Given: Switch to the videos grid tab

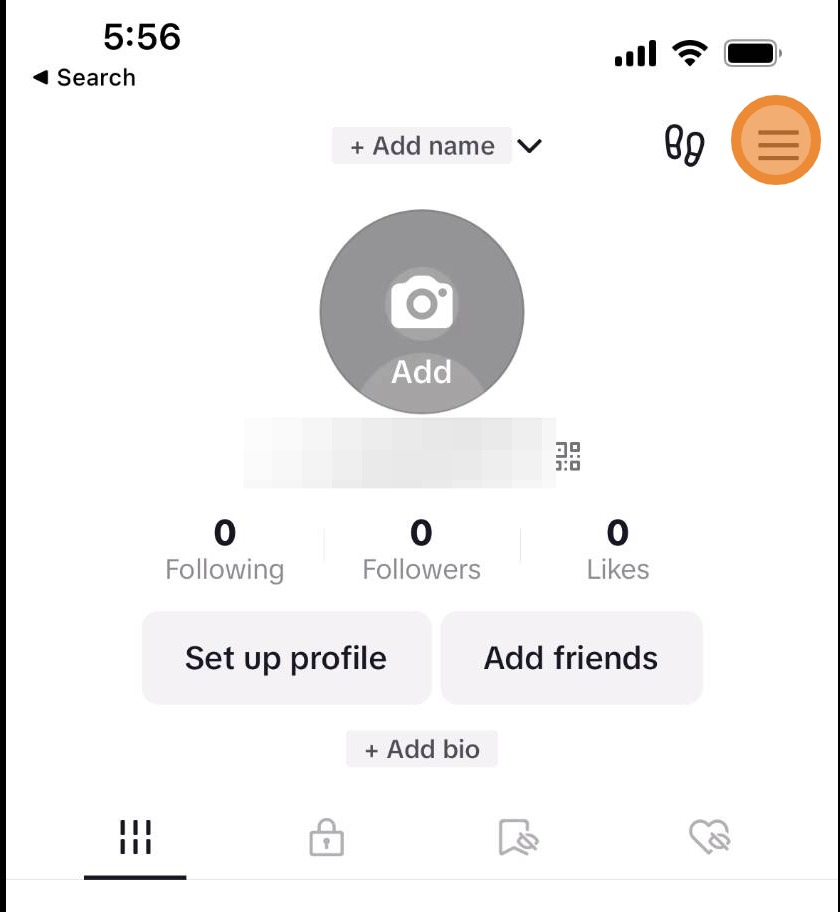Looking at the screenshot, I should (x=135, y=837).
